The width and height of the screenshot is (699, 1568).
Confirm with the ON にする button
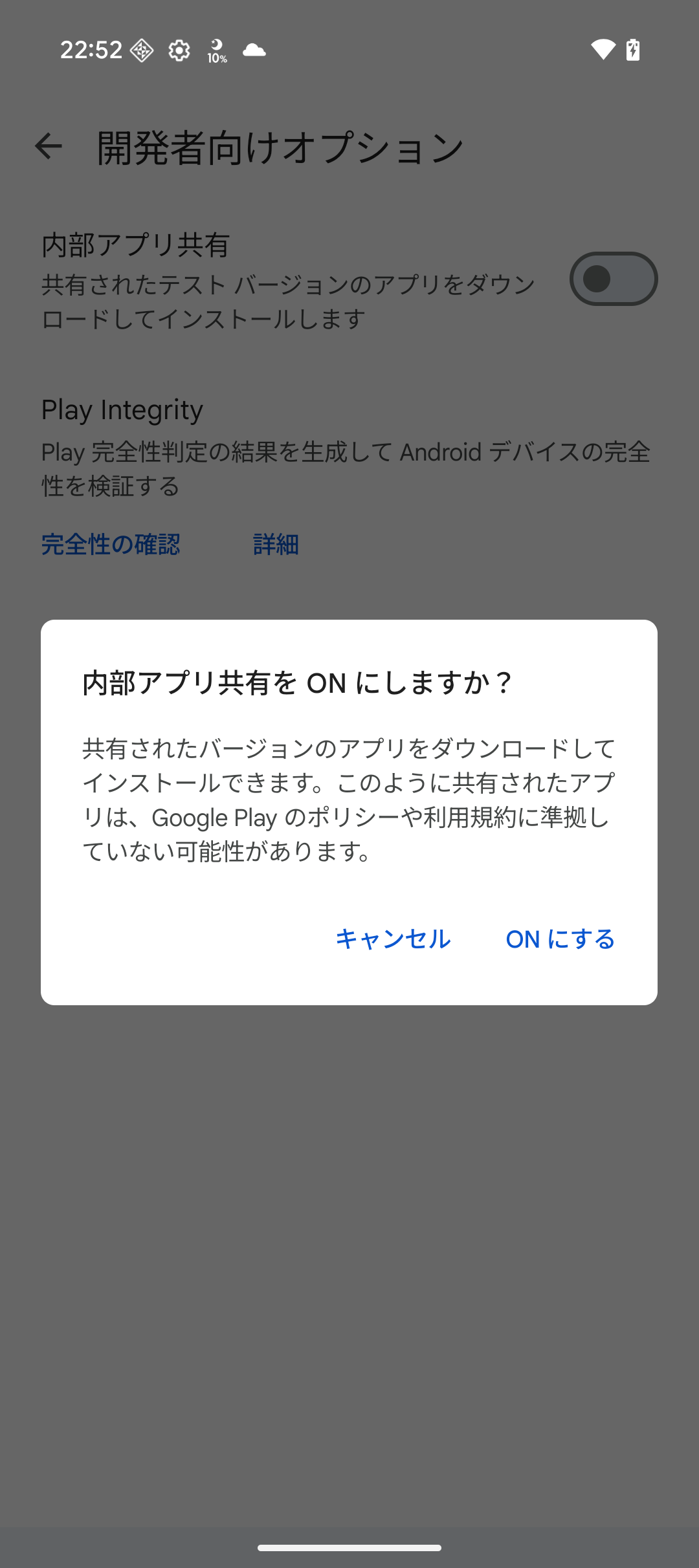click(560, 939)
